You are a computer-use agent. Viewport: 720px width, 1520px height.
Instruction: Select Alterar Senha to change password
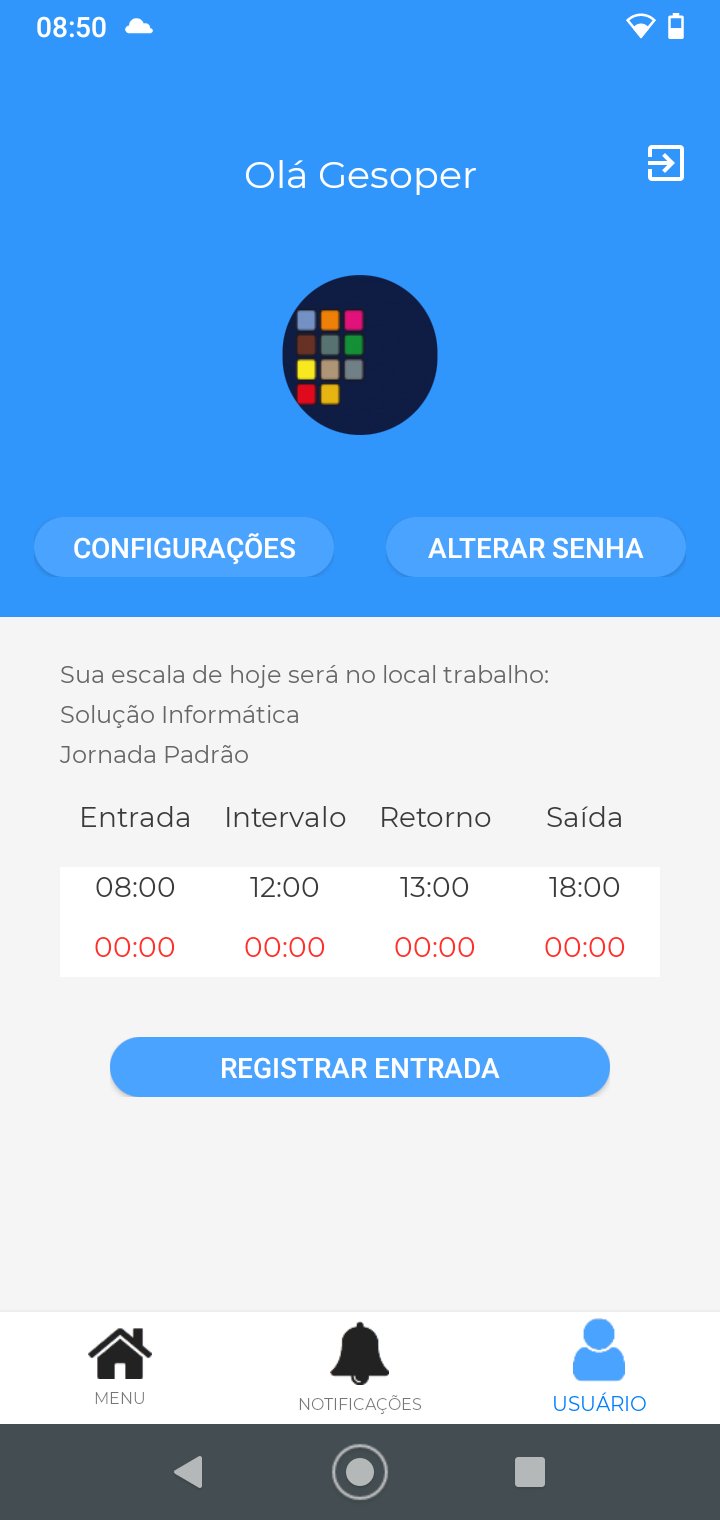pyautogui.click(x=536, y=548)
